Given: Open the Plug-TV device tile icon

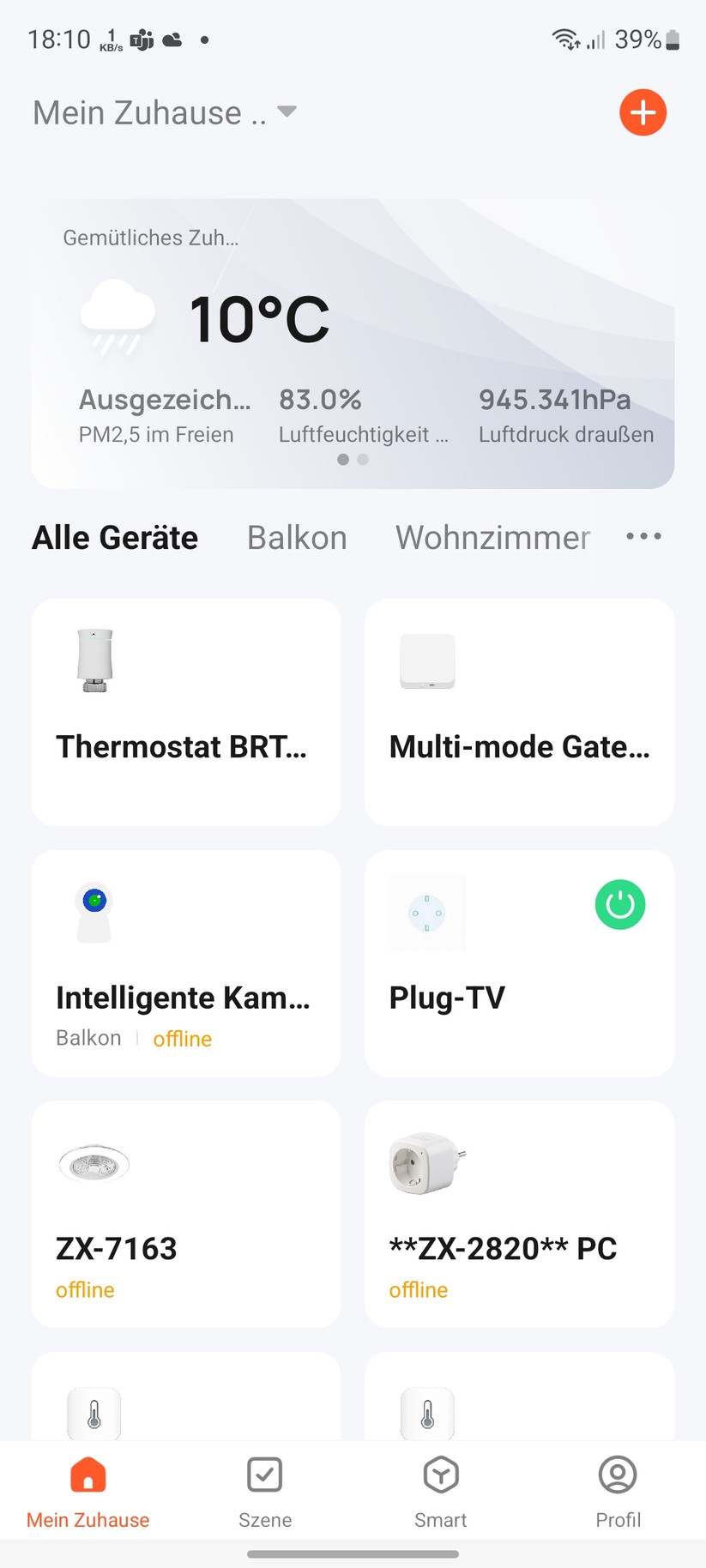Looking at the screenshot, I should tap(426, 913).
